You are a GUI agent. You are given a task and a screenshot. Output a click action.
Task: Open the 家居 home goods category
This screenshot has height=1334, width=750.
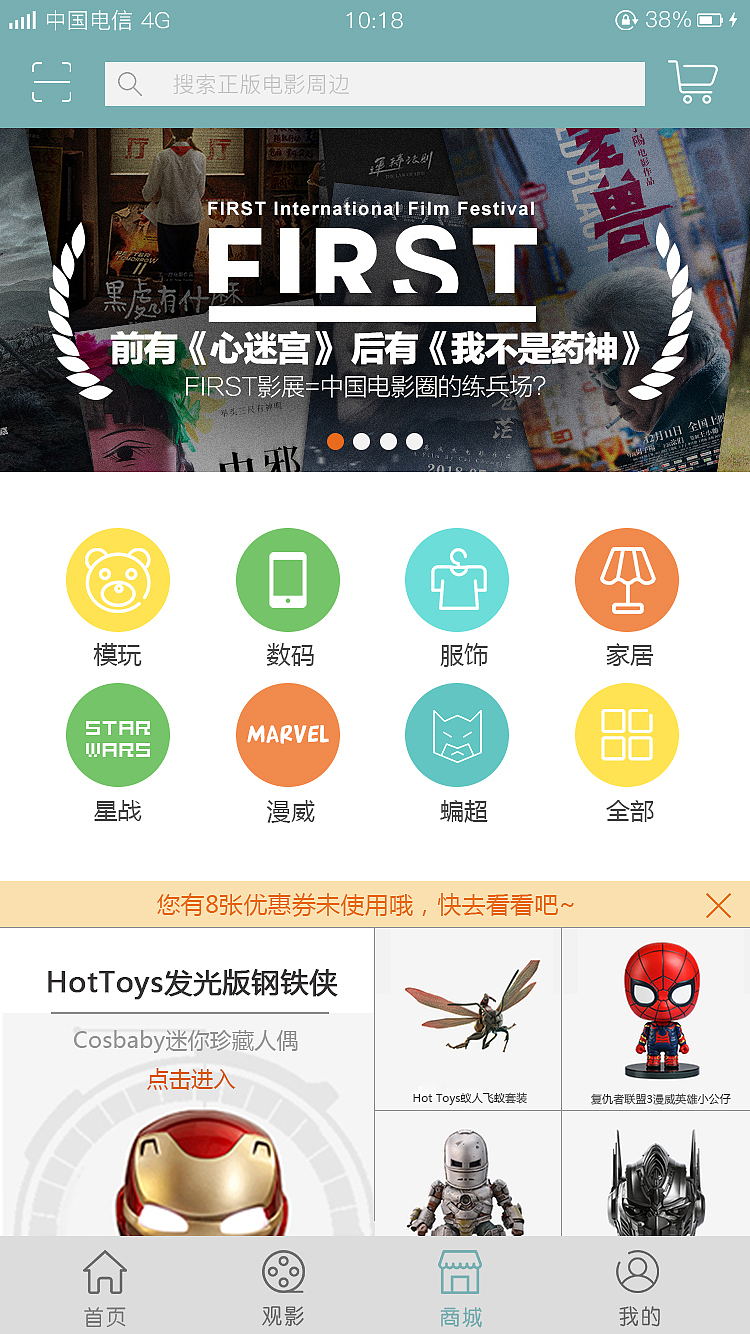click(x=627, y=580)
